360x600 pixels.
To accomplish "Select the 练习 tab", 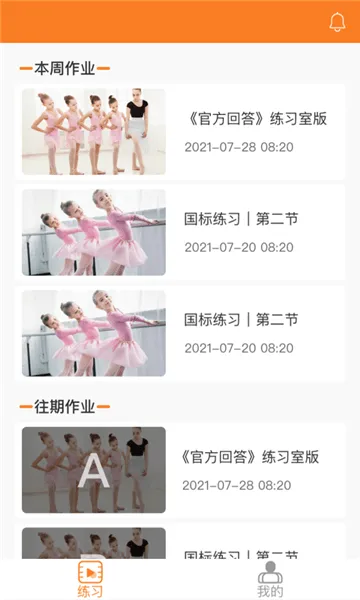I will [90, 579].
